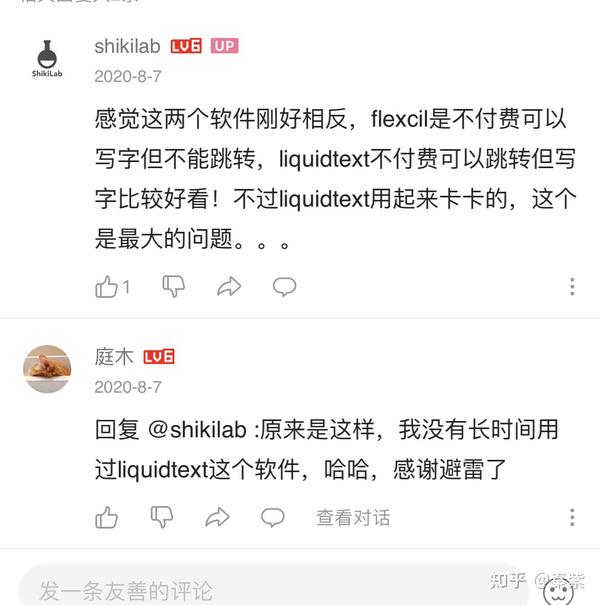Like shikilab's comment
The image size is (600, 605).
pos(107,287)
